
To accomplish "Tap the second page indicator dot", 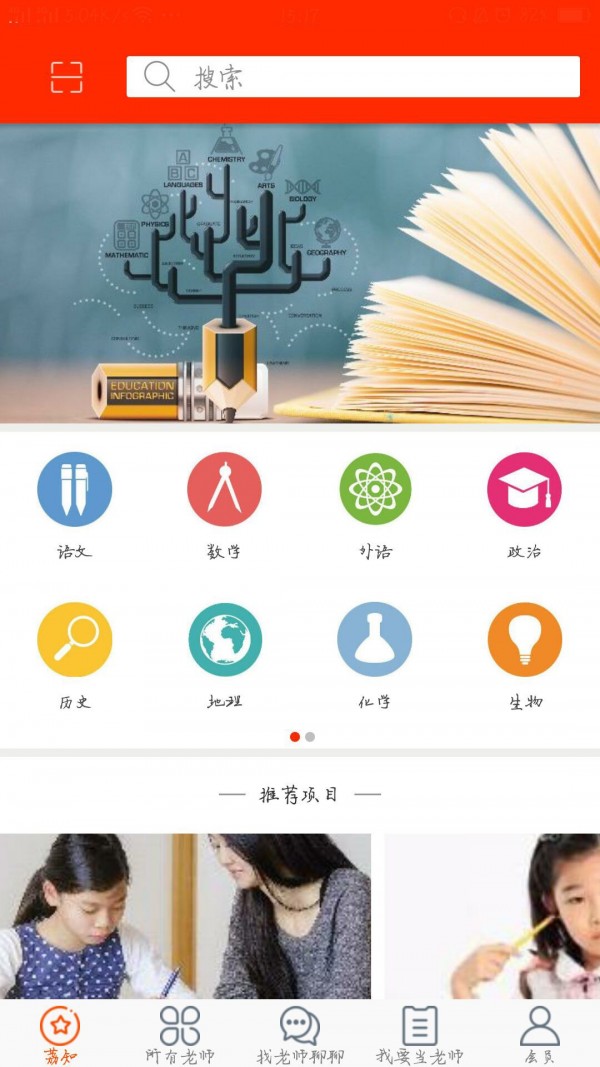I will [310, 737].
